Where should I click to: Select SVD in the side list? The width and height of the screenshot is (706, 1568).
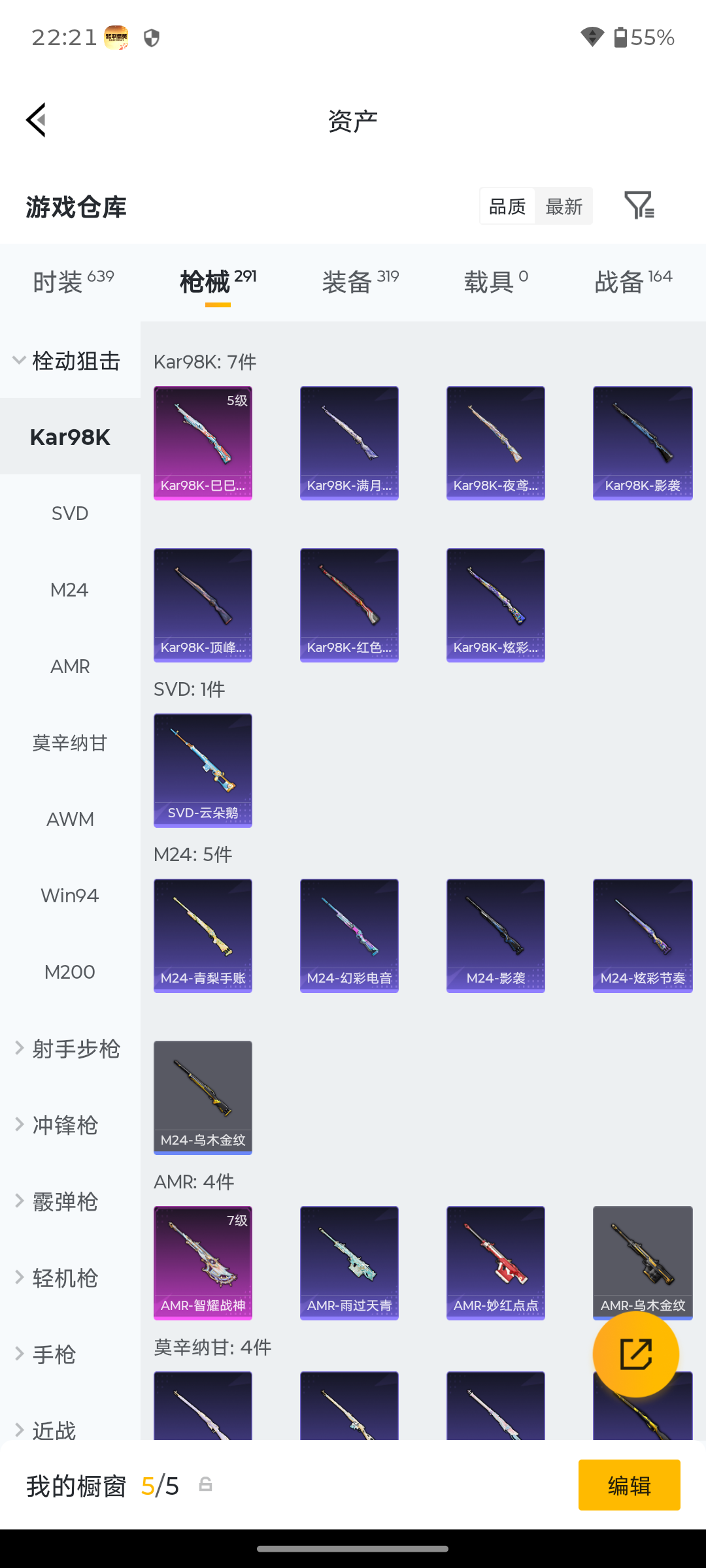[x=70, y=514]
